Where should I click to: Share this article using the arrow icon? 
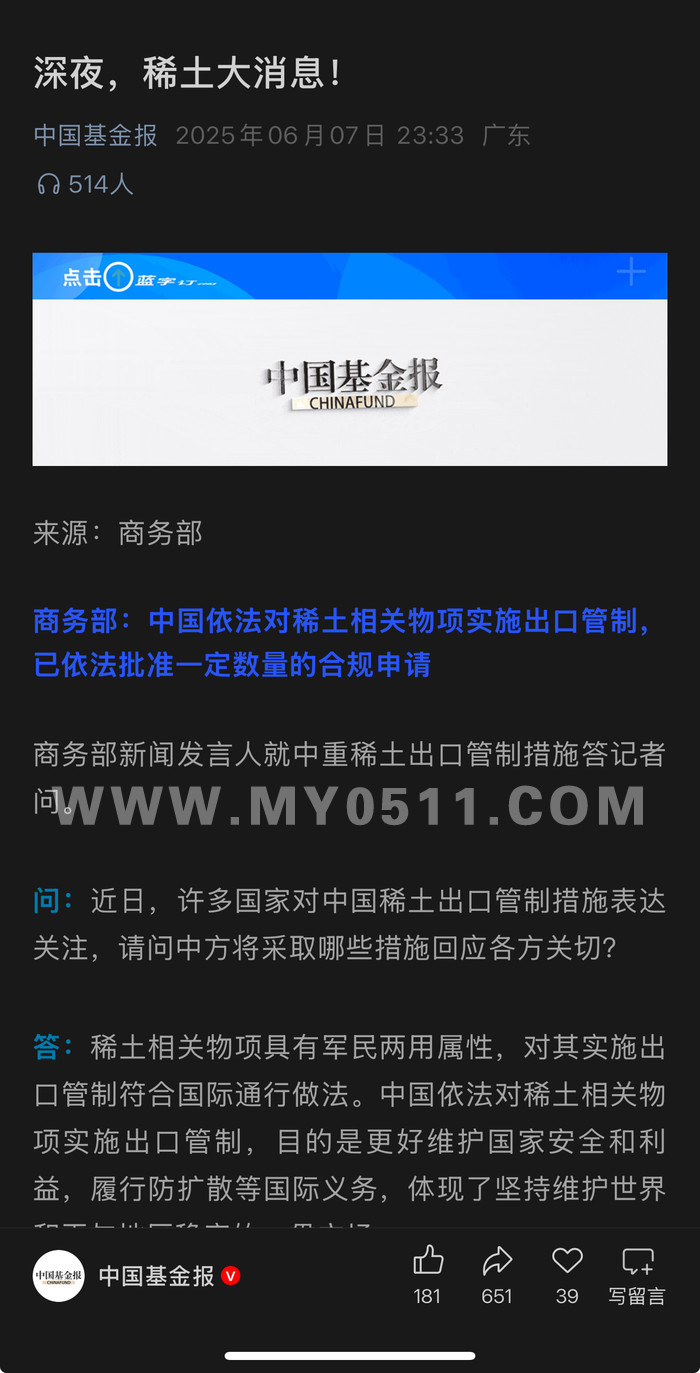[x=497, y=1261]
